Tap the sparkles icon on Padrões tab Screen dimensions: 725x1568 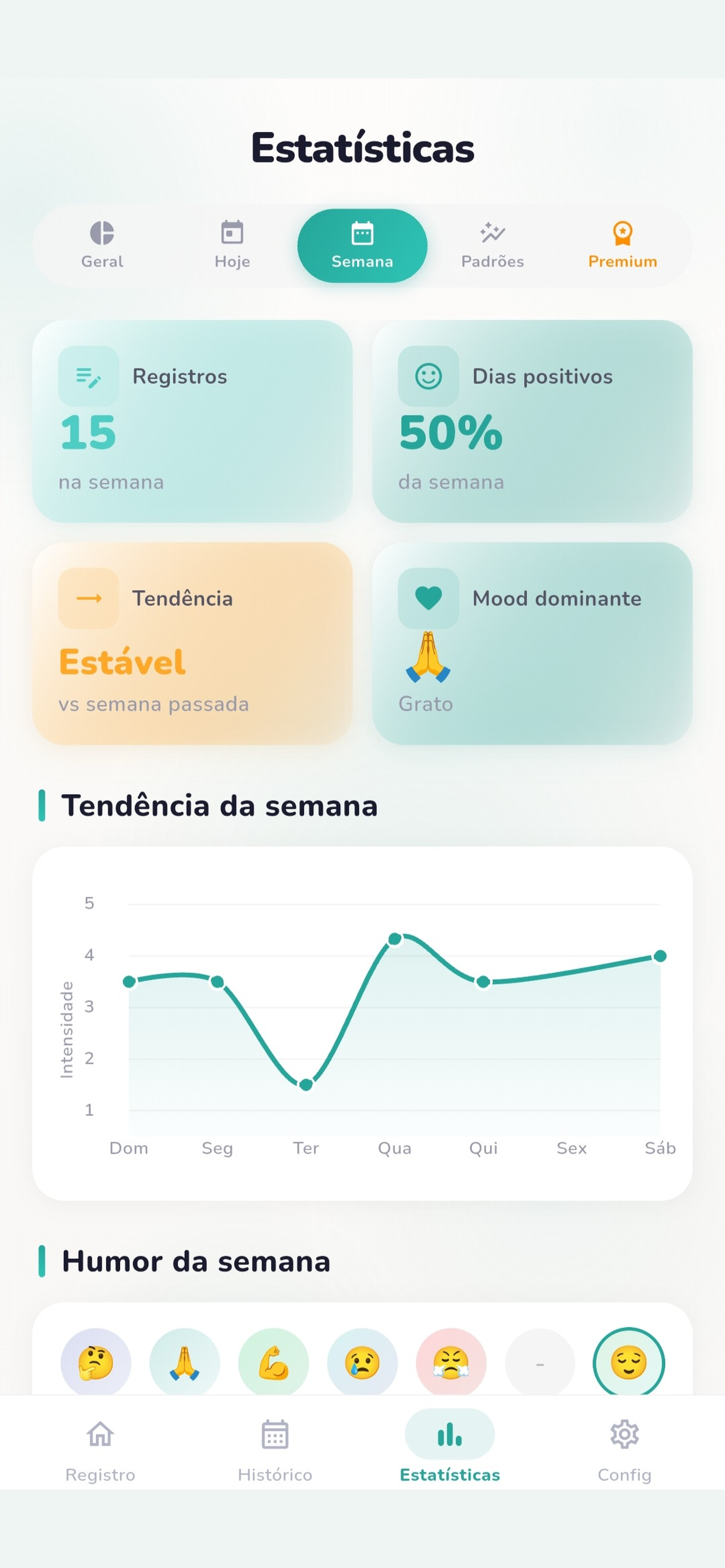tap(492, 232)
